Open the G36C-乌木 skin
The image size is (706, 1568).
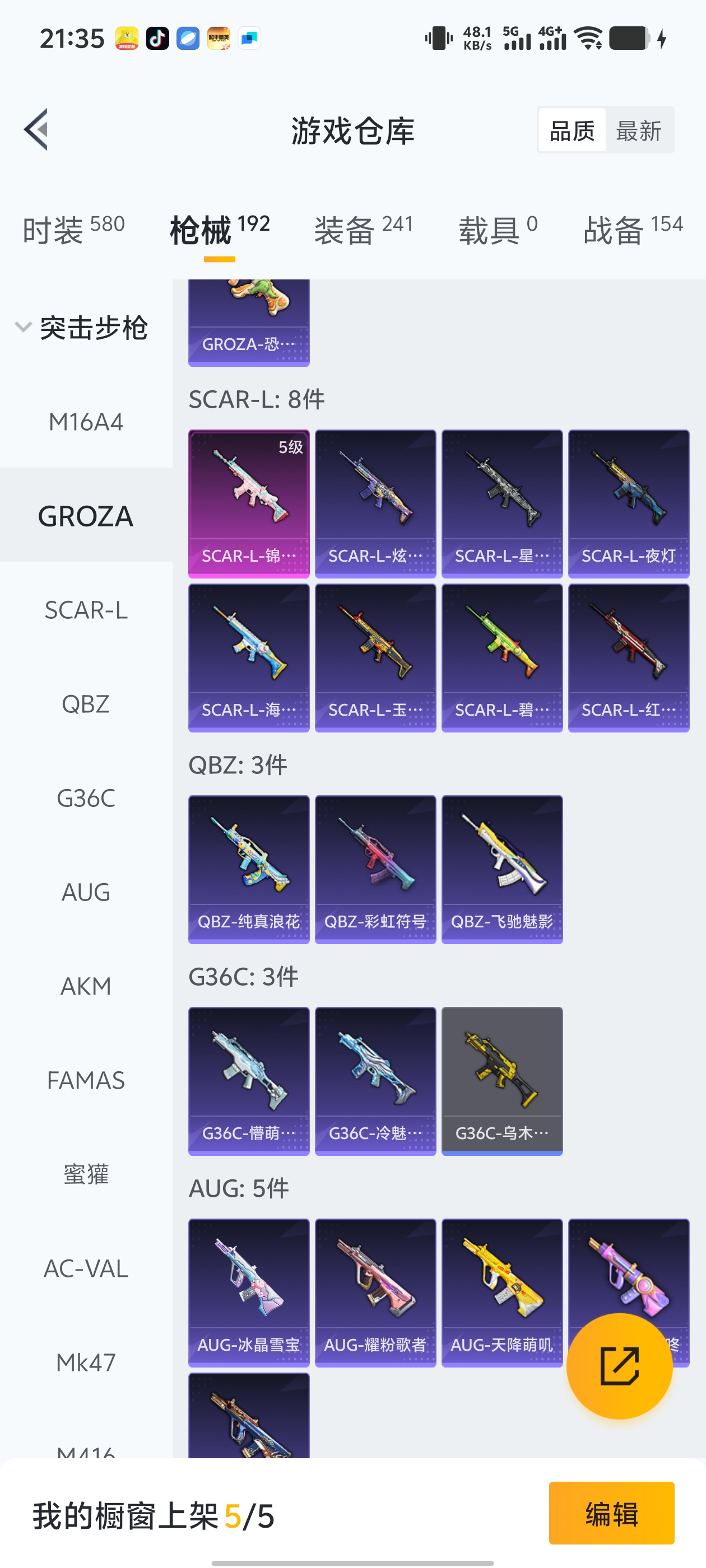coord(501,1080)
